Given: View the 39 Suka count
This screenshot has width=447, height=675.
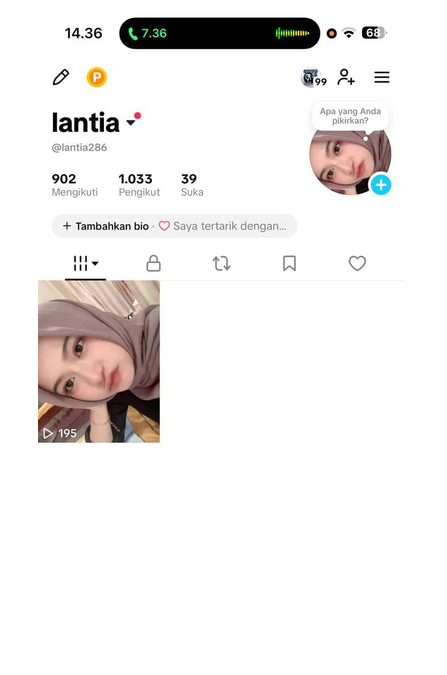Looking at the screenshot, I should [x=192, y=185].
